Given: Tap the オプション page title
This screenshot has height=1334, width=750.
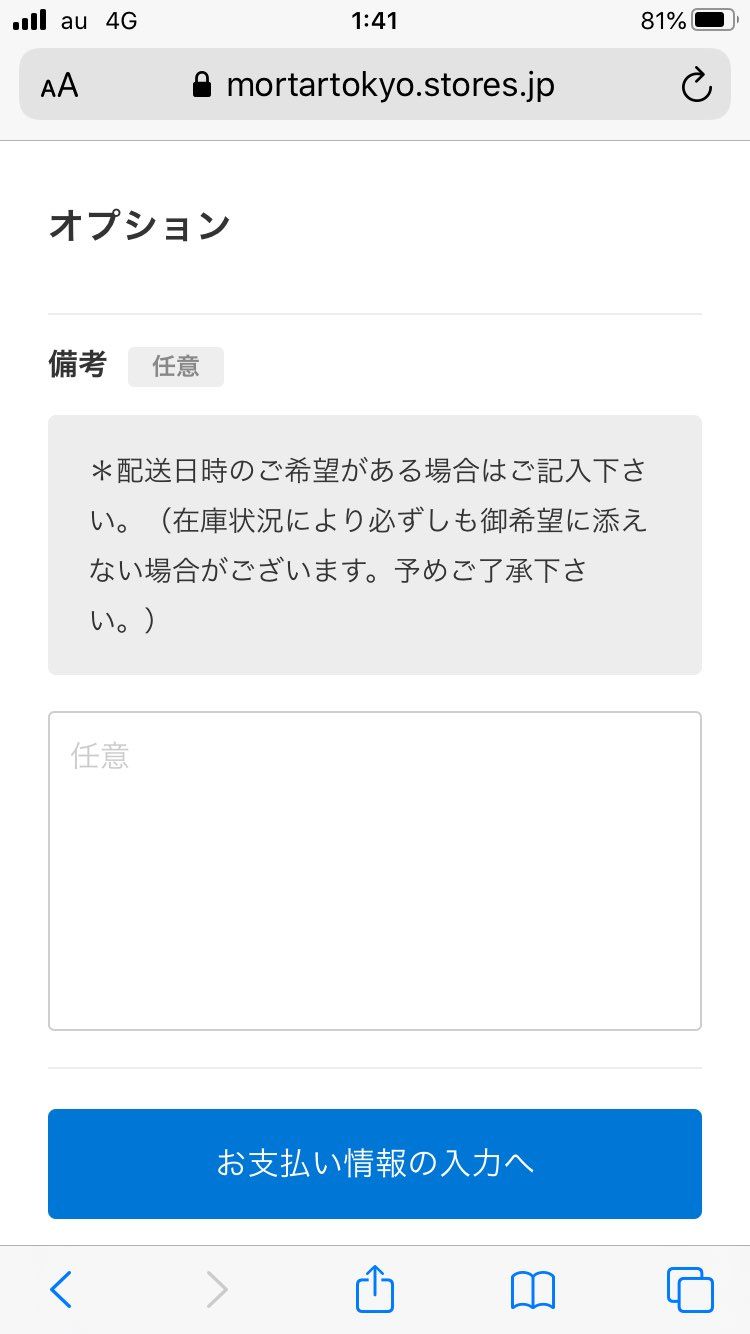Looking at the screenshot, I should point(140,224).
